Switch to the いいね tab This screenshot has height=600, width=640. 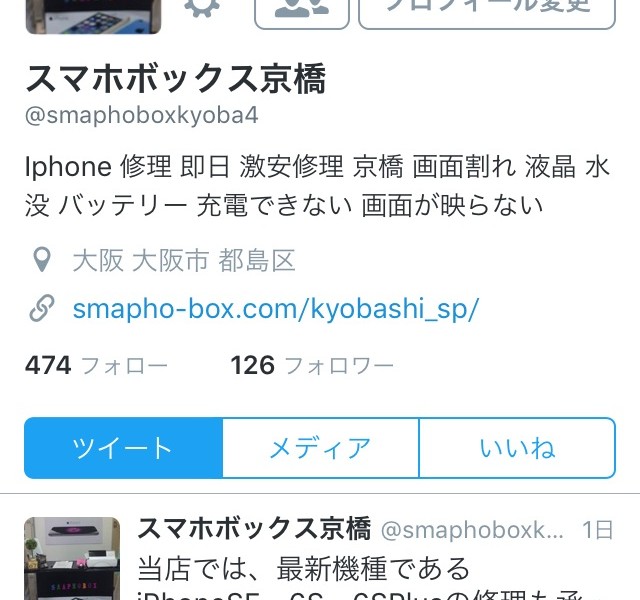516,448
